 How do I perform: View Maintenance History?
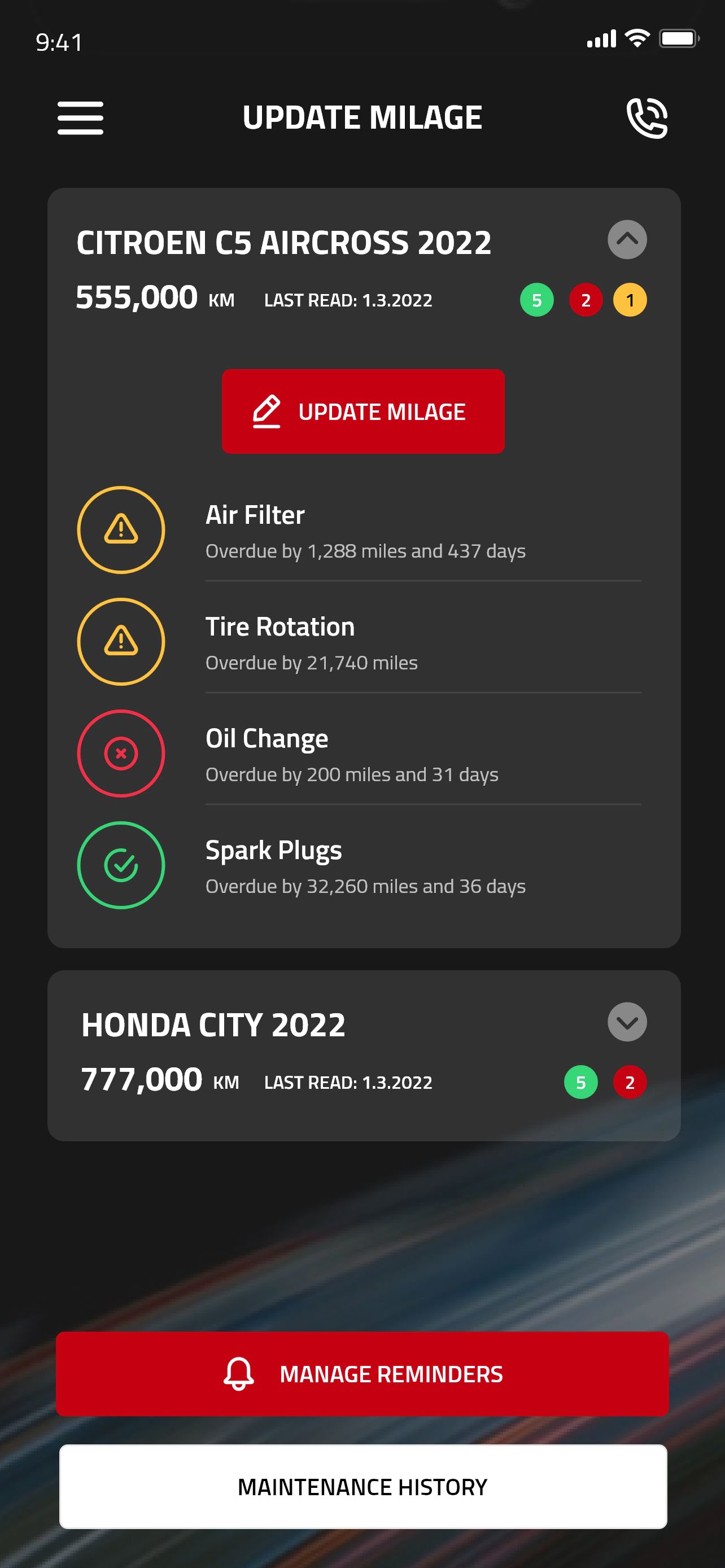(363, 1486)
